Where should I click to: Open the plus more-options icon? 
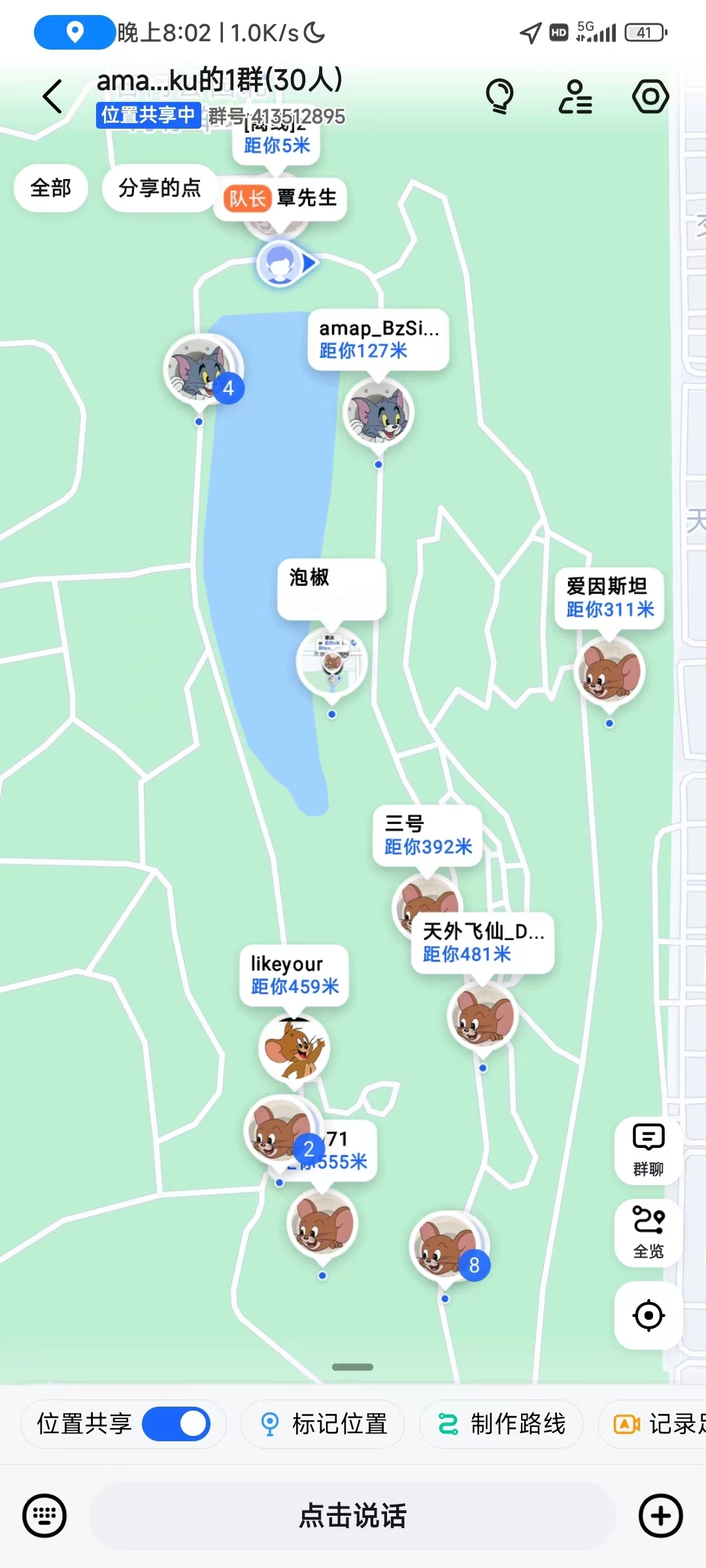point(661,1516)
